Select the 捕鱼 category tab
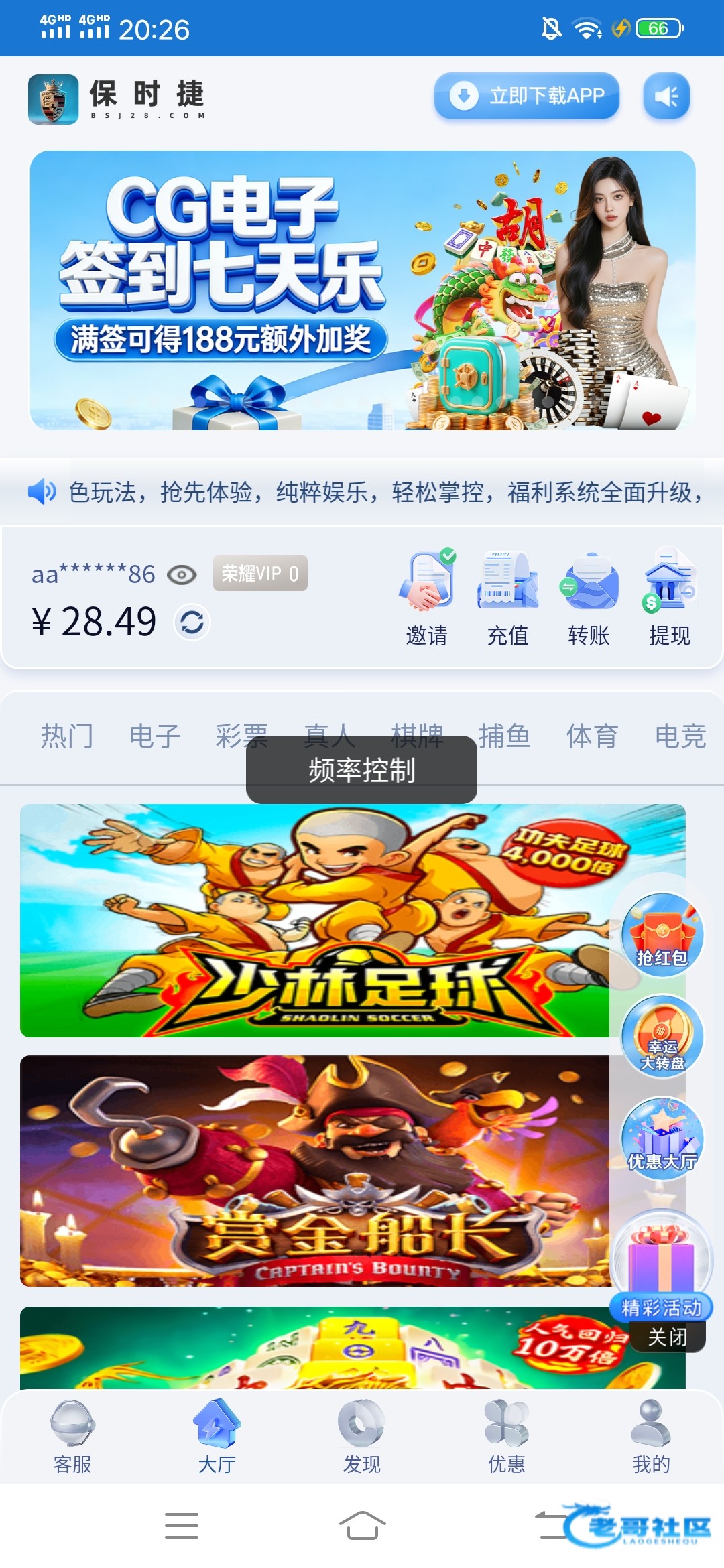 pyautogui.click(x=505, y=736)
